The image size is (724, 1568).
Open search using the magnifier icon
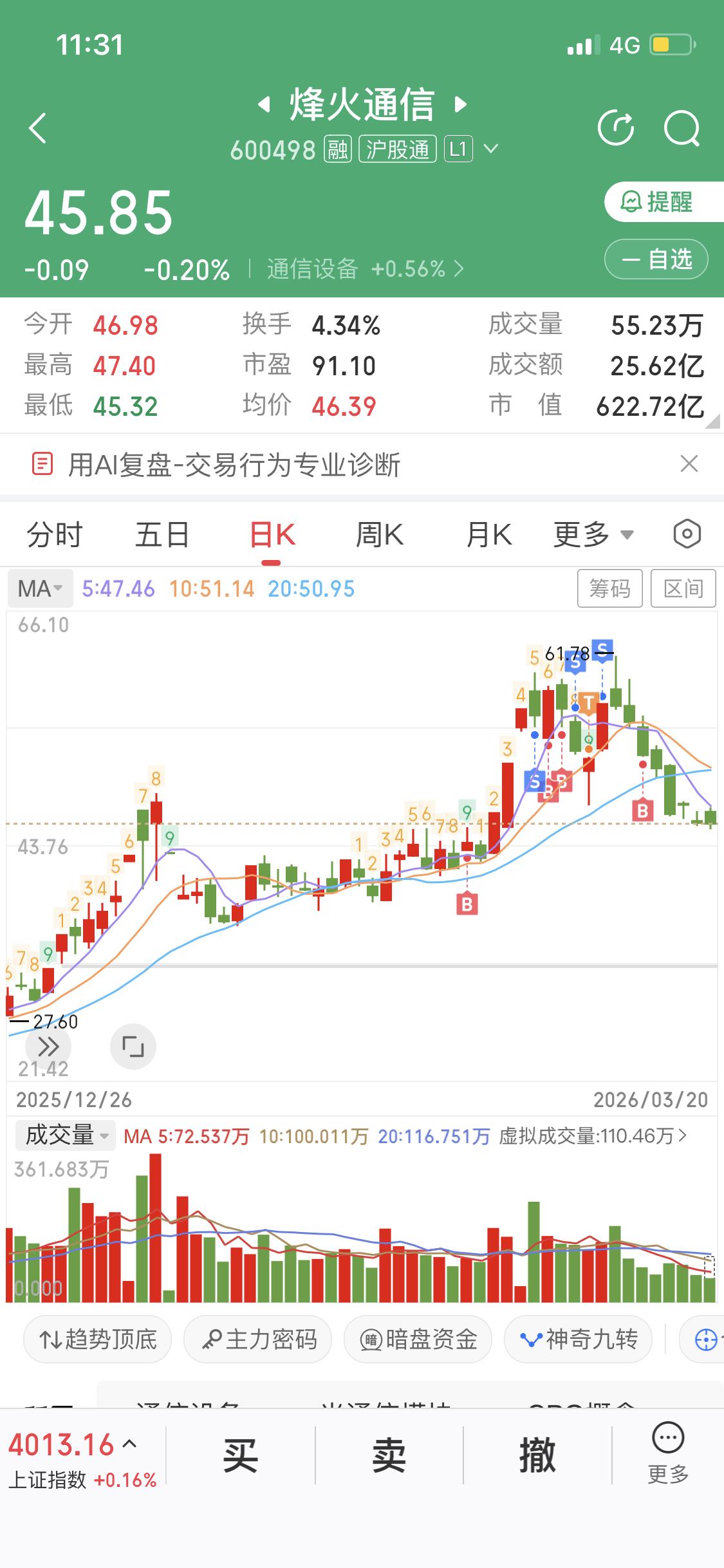click(682, 129)
